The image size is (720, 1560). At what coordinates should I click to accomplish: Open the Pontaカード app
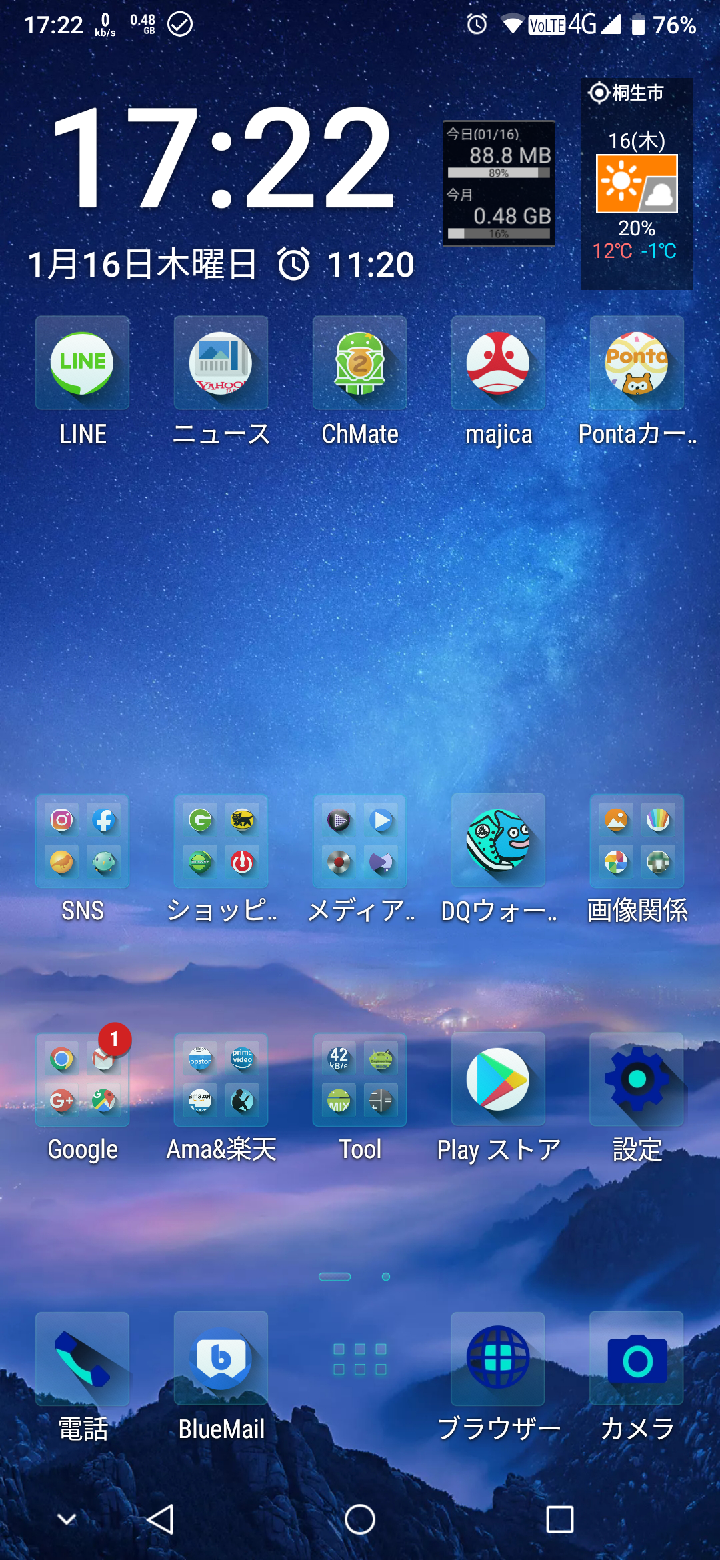click(x=637, y=364)
